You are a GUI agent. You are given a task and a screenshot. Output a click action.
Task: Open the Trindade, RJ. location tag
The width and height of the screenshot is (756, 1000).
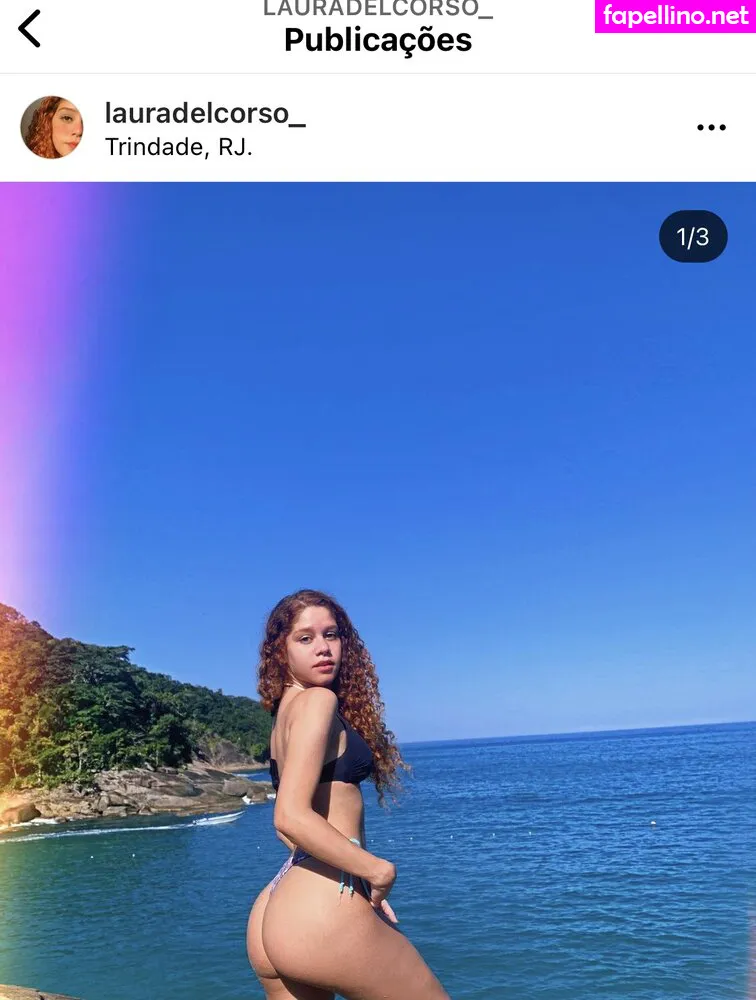(x=179, y=148)
